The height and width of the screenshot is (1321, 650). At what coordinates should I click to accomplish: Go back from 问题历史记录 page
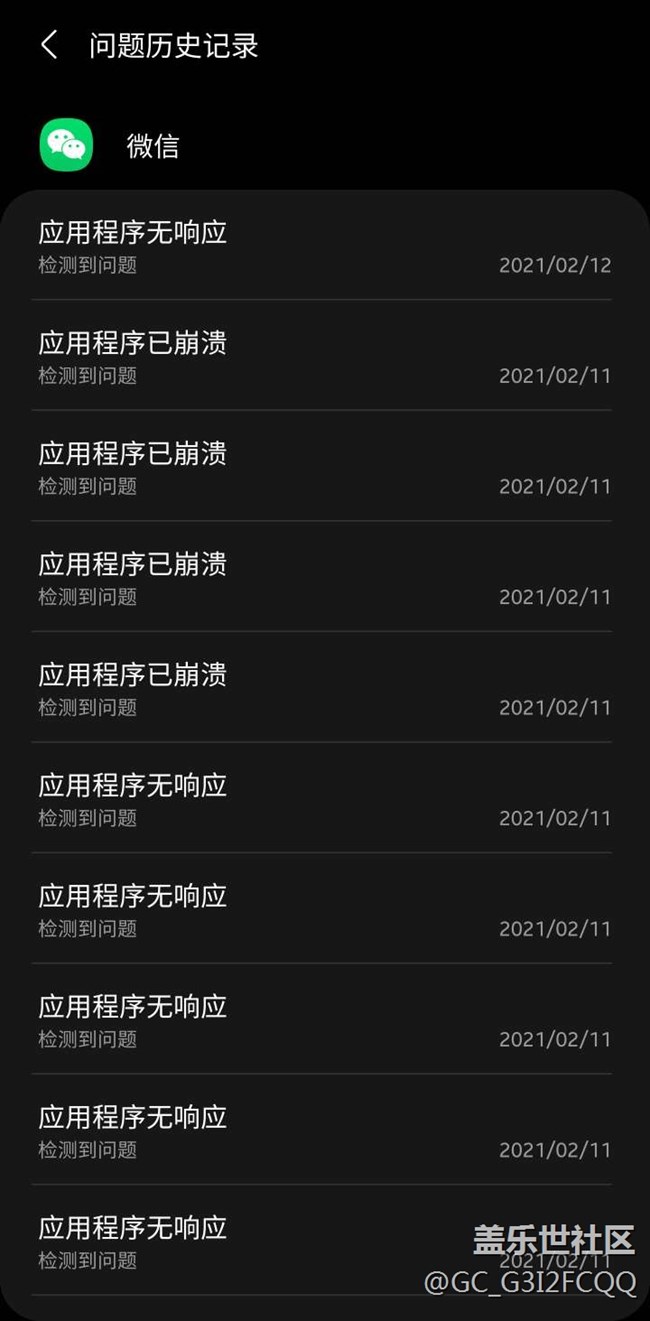coord(49,45)
